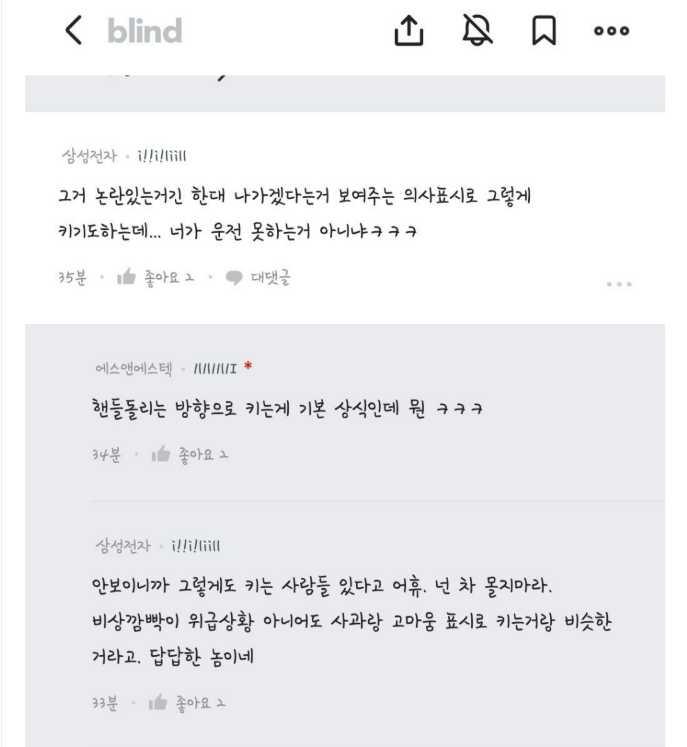Bookmark this post
Screen dimensions: 687x747
(543, 32)
